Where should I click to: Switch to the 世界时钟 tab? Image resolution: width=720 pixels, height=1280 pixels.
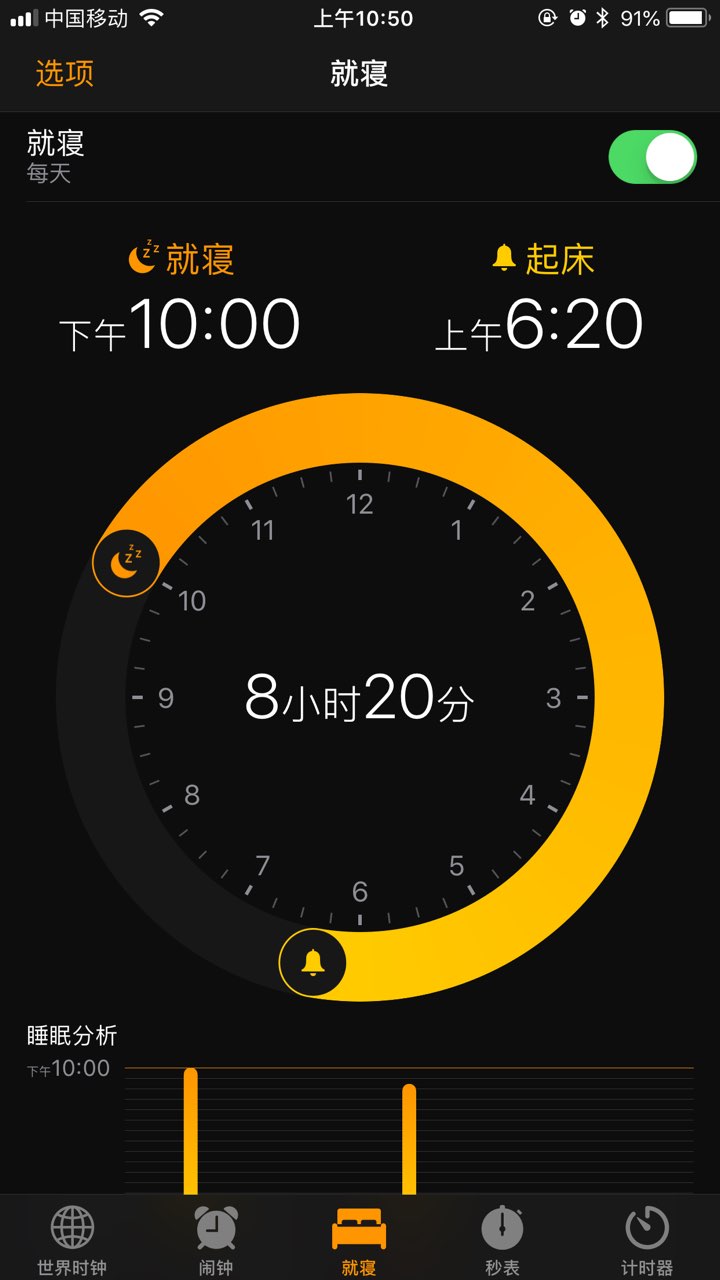point(72,1240)
